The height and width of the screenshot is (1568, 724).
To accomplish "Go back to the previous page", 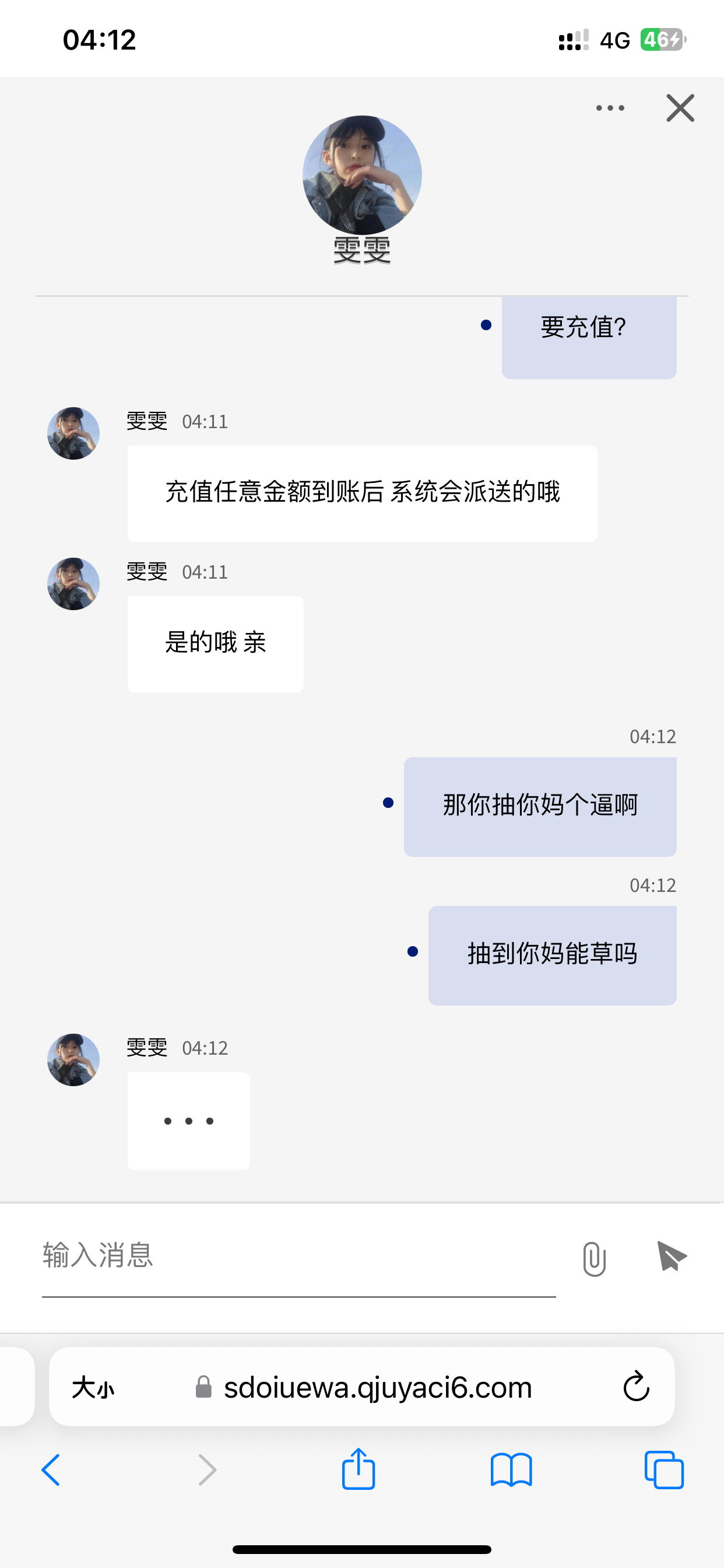I will [51, 1470].
